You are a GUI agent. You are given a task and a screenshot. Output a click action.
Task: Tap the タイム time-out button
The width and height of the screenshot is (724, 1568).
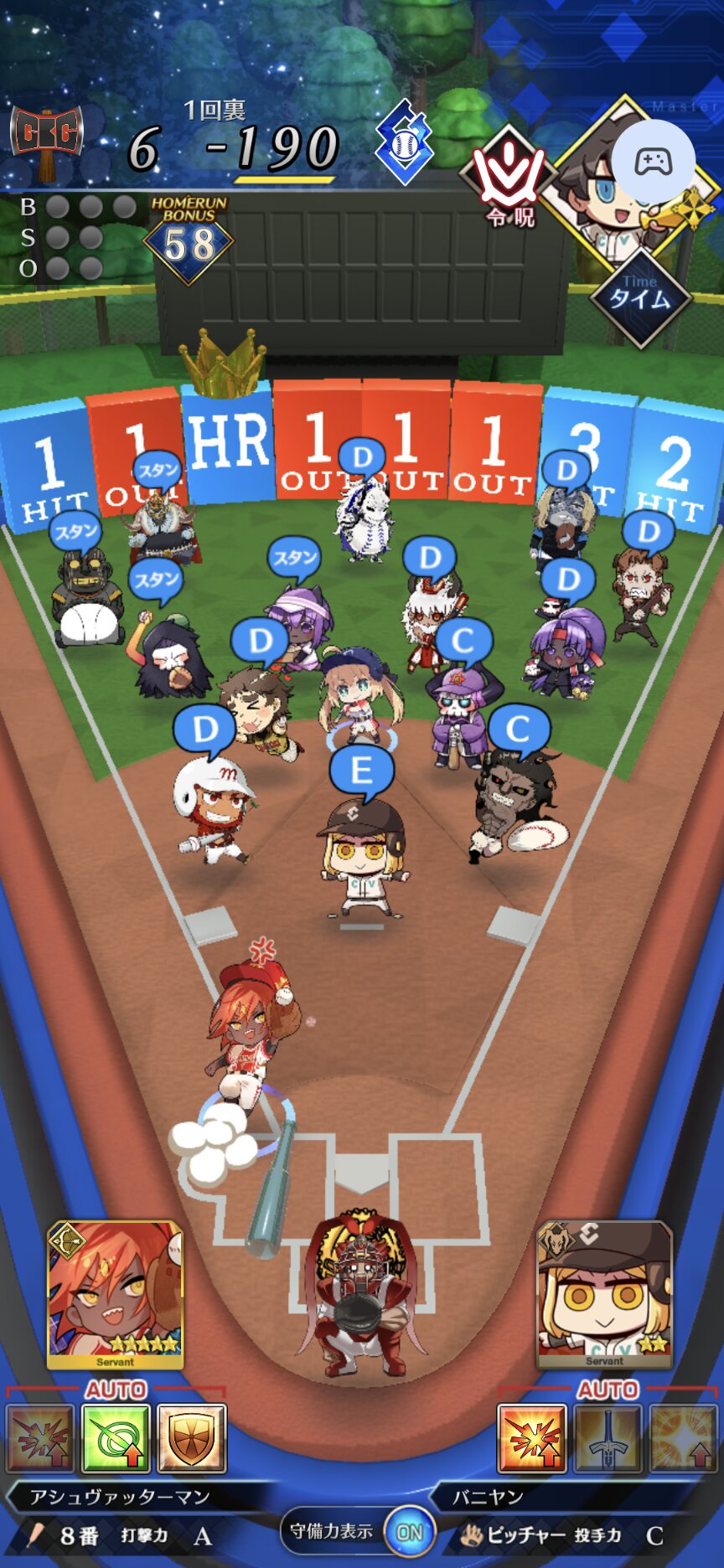(639, 297)
